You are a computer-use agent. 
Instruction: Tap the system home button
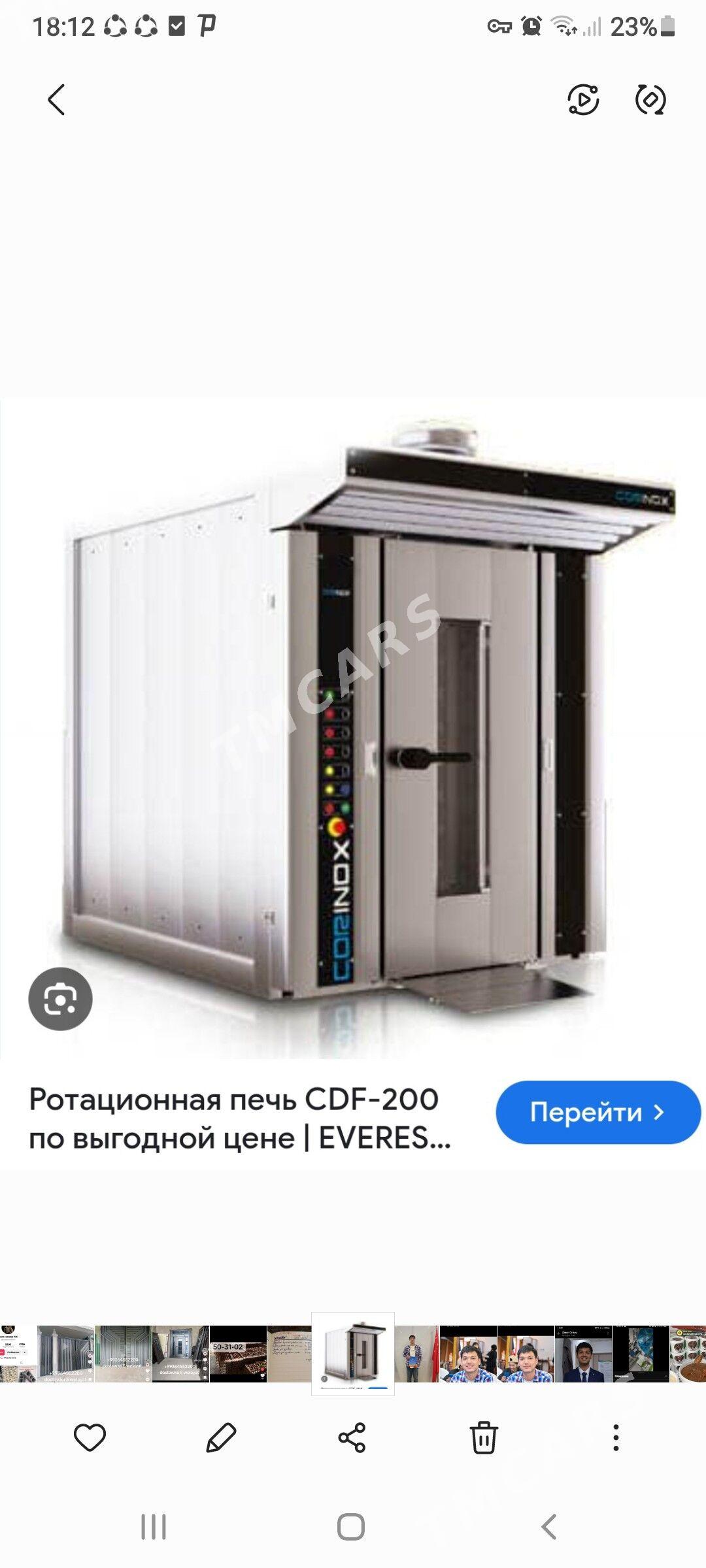coord(351,1527)
